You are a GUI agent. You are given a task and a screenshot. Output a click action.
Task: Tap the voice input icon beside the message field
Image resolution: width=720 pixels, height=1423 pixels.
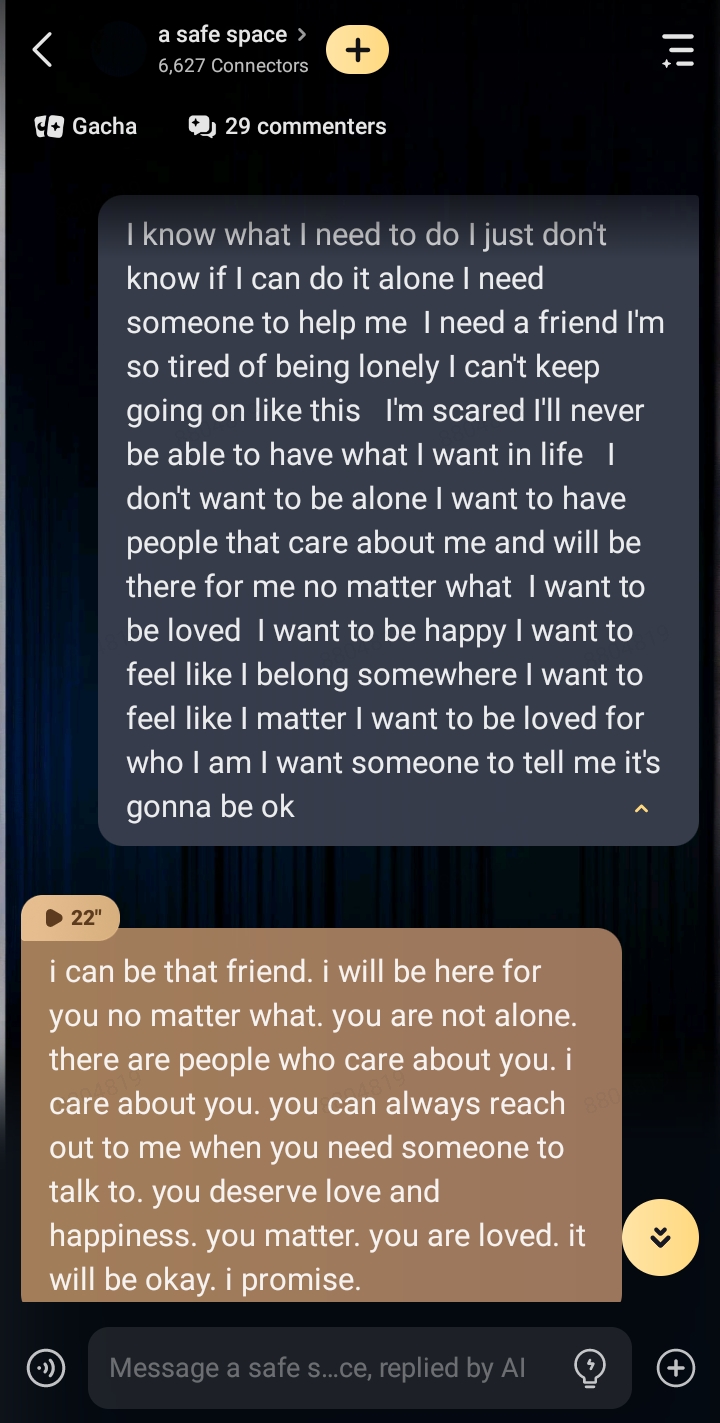point(45,1367)
